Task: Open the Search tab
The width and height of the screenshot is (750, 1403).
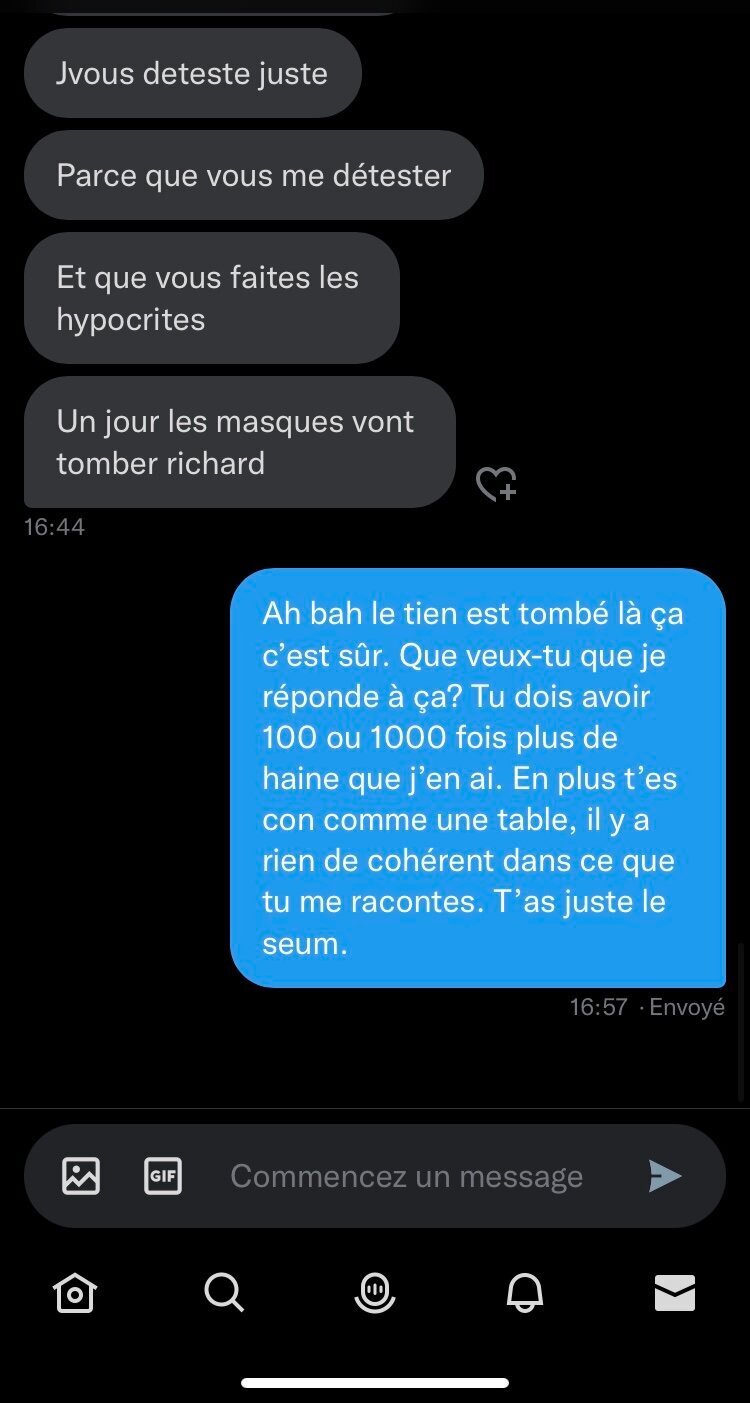Action: (x=224, y=1293)
